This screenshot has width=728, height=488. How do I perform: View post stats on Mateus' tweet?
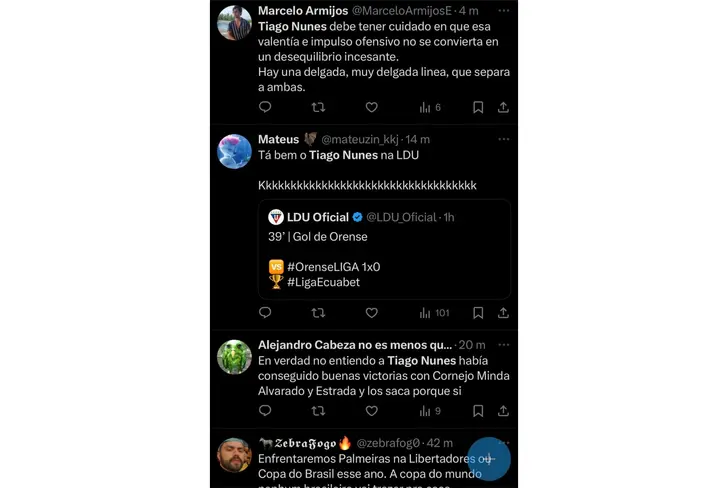(x=434, y=313)
